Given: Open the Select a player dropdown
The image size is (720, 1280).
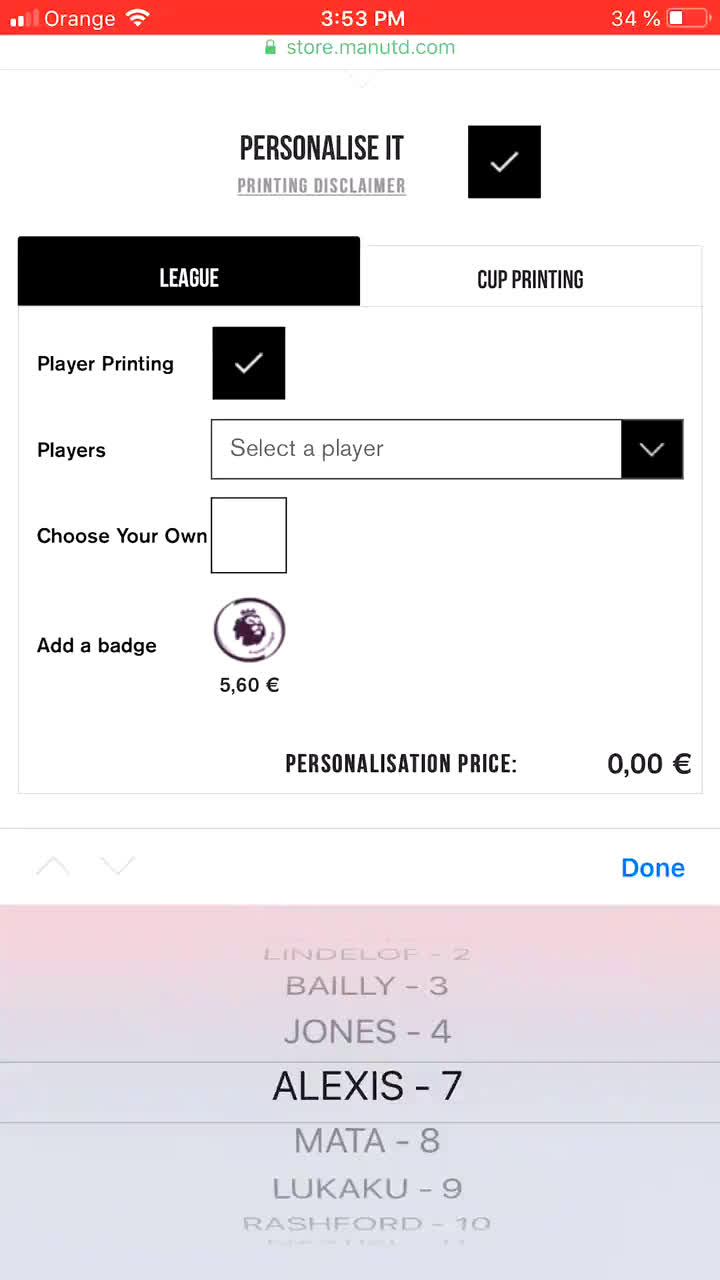Looking at the screenshot, I should [x=447, y=449].
